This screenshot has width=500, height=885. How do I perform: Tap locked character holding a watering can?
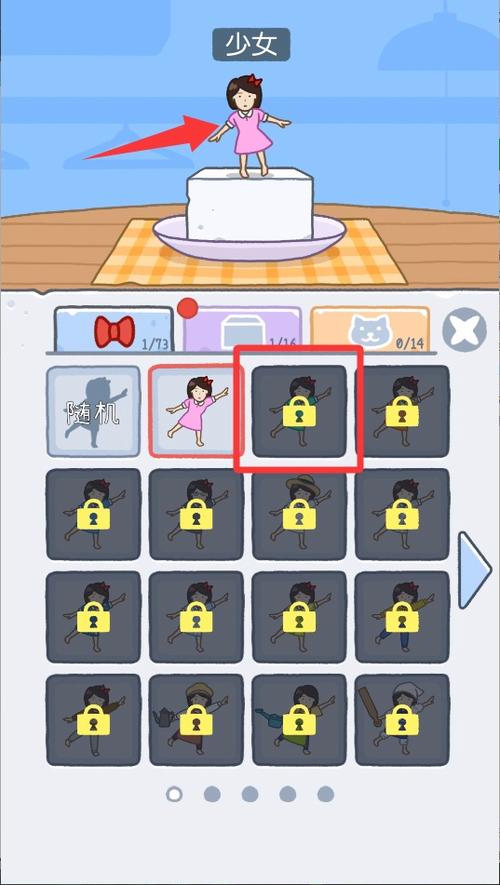coord(299,720)
